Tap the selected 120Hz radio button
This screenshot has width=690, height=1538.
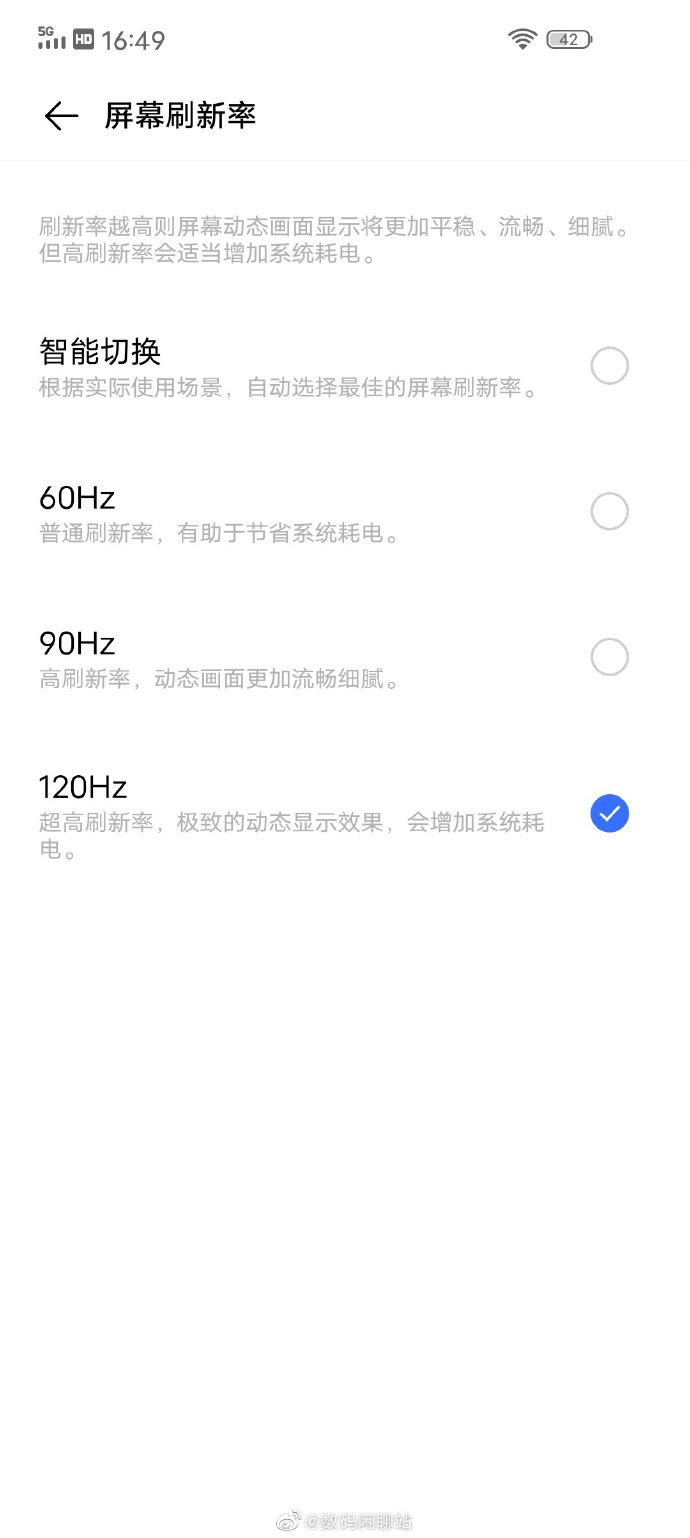pos(609,814)
